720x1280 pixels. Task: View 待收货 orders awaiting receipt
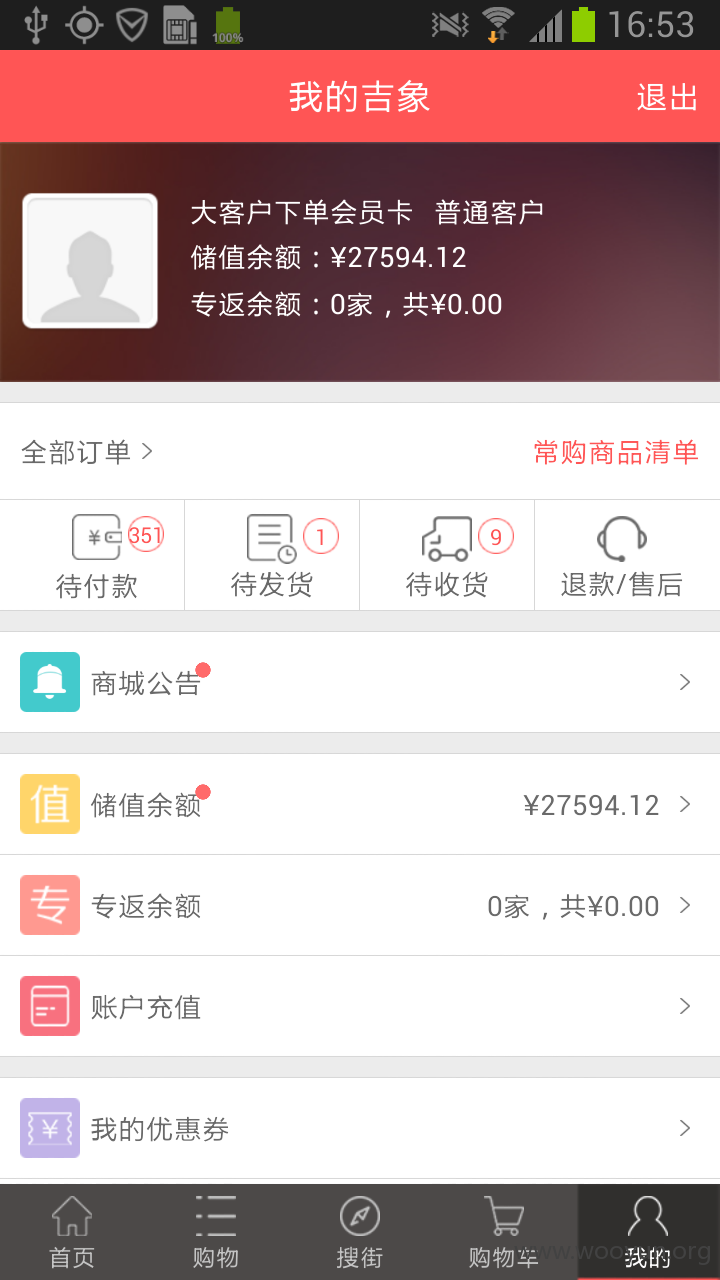[x=447, y=555]
